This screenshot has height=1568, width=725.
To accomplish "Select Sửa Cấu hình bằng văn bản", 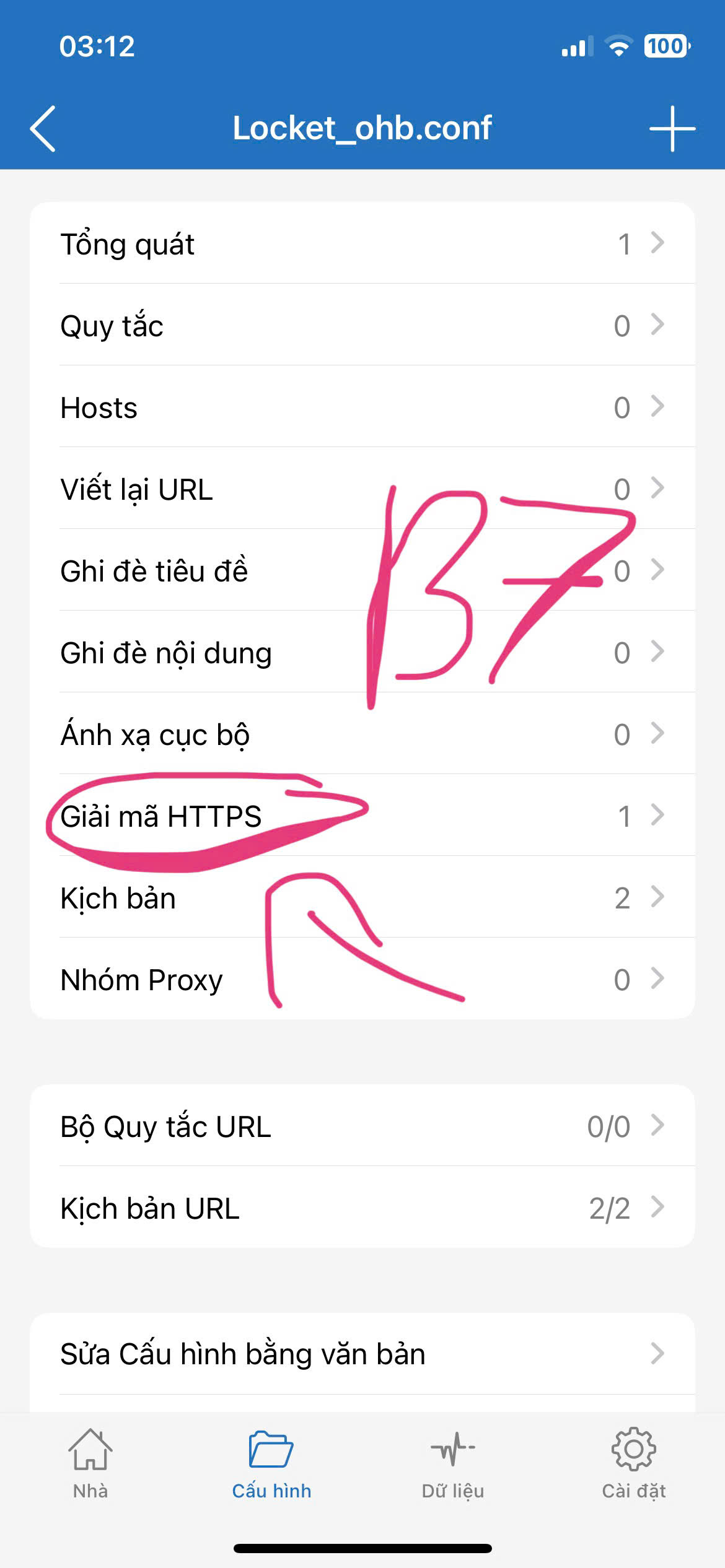I will point(362,1354).
